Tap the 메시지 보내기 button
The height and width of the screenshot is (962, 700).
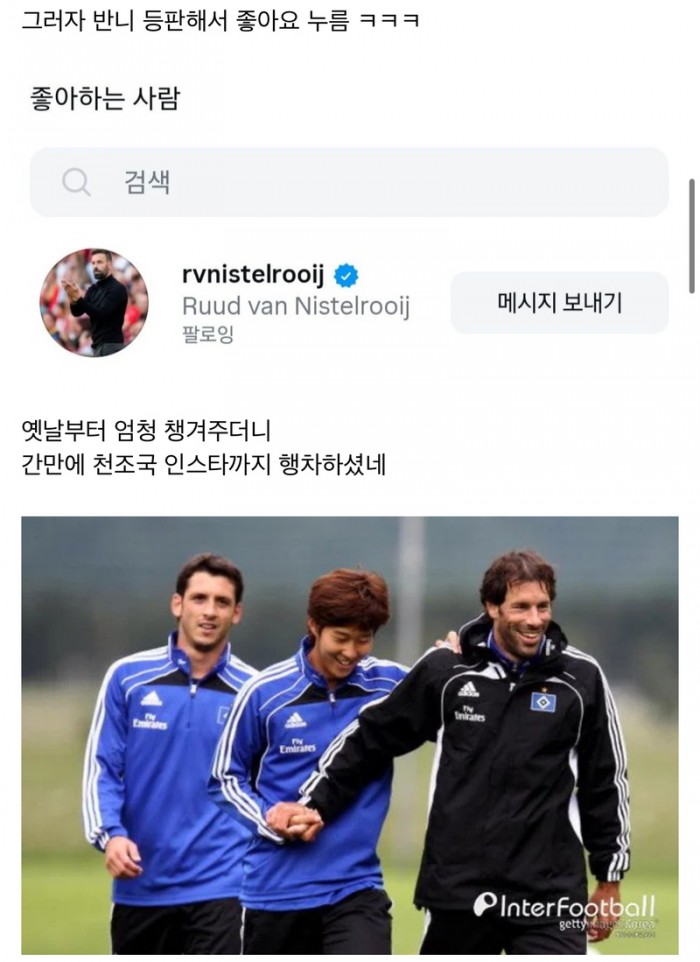pos(559,302)
